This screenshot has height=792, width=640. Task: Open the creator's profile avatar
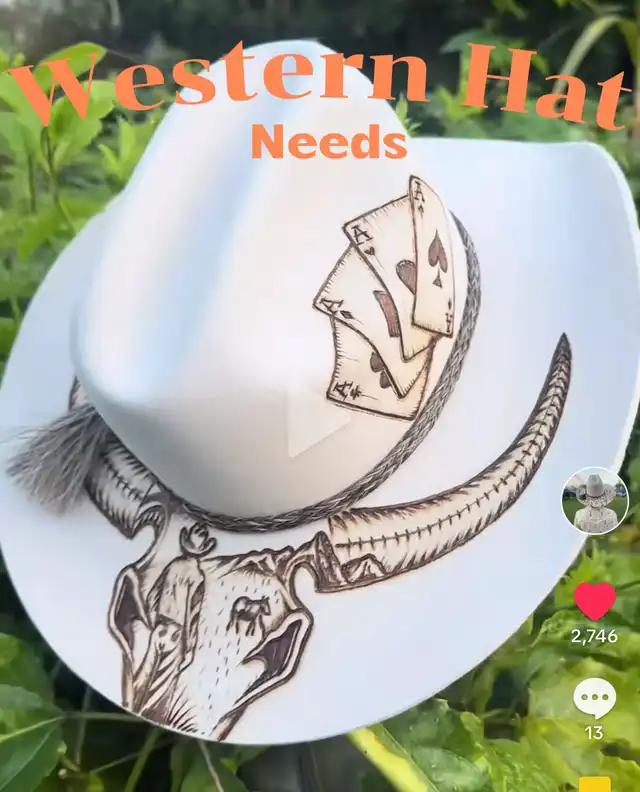coord(595,500)
